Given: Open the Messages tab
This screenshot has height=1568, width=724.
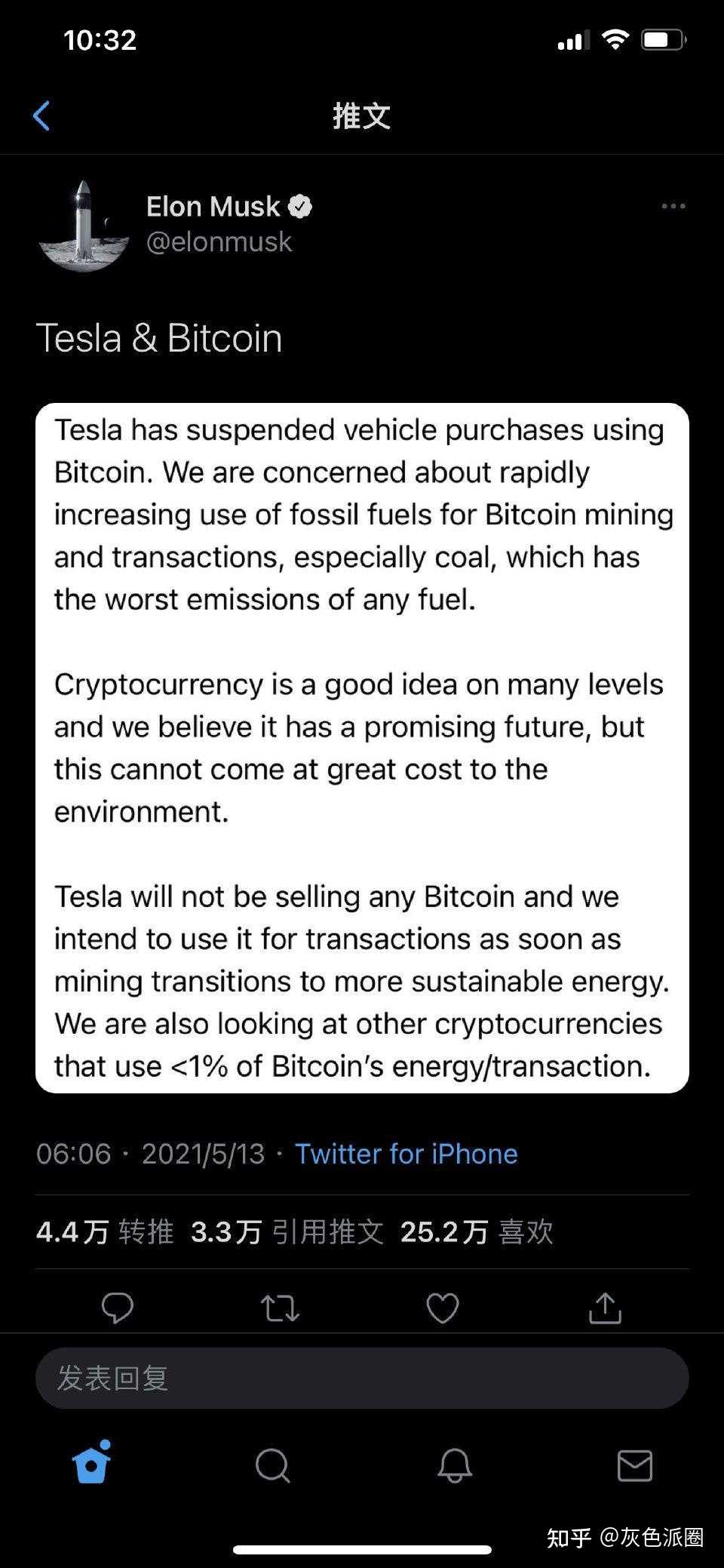Looking at the screenshot, I should (x=634, y=1465).
